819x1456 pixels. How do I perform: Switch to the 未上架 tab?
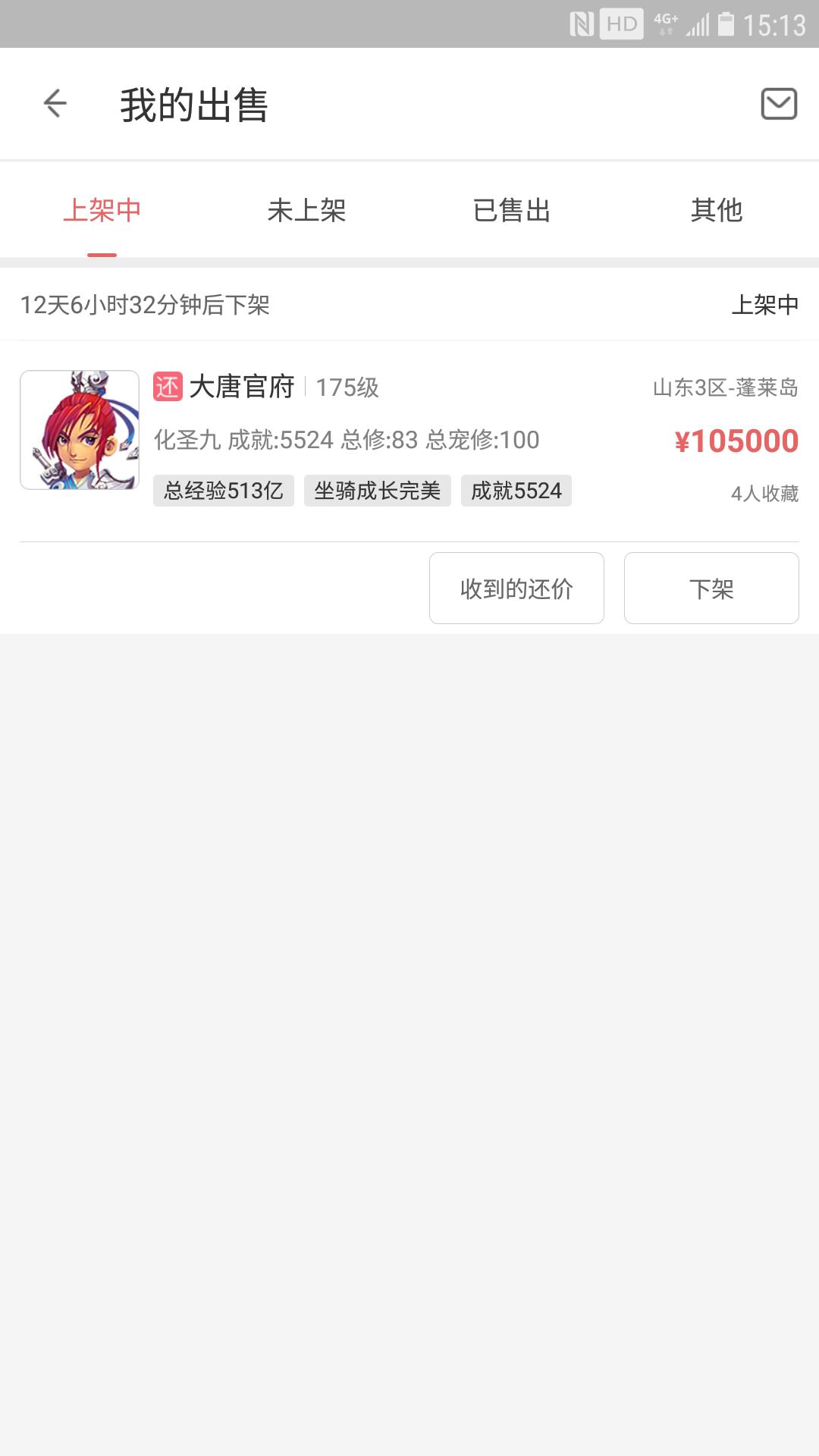(x=306, y=210)
